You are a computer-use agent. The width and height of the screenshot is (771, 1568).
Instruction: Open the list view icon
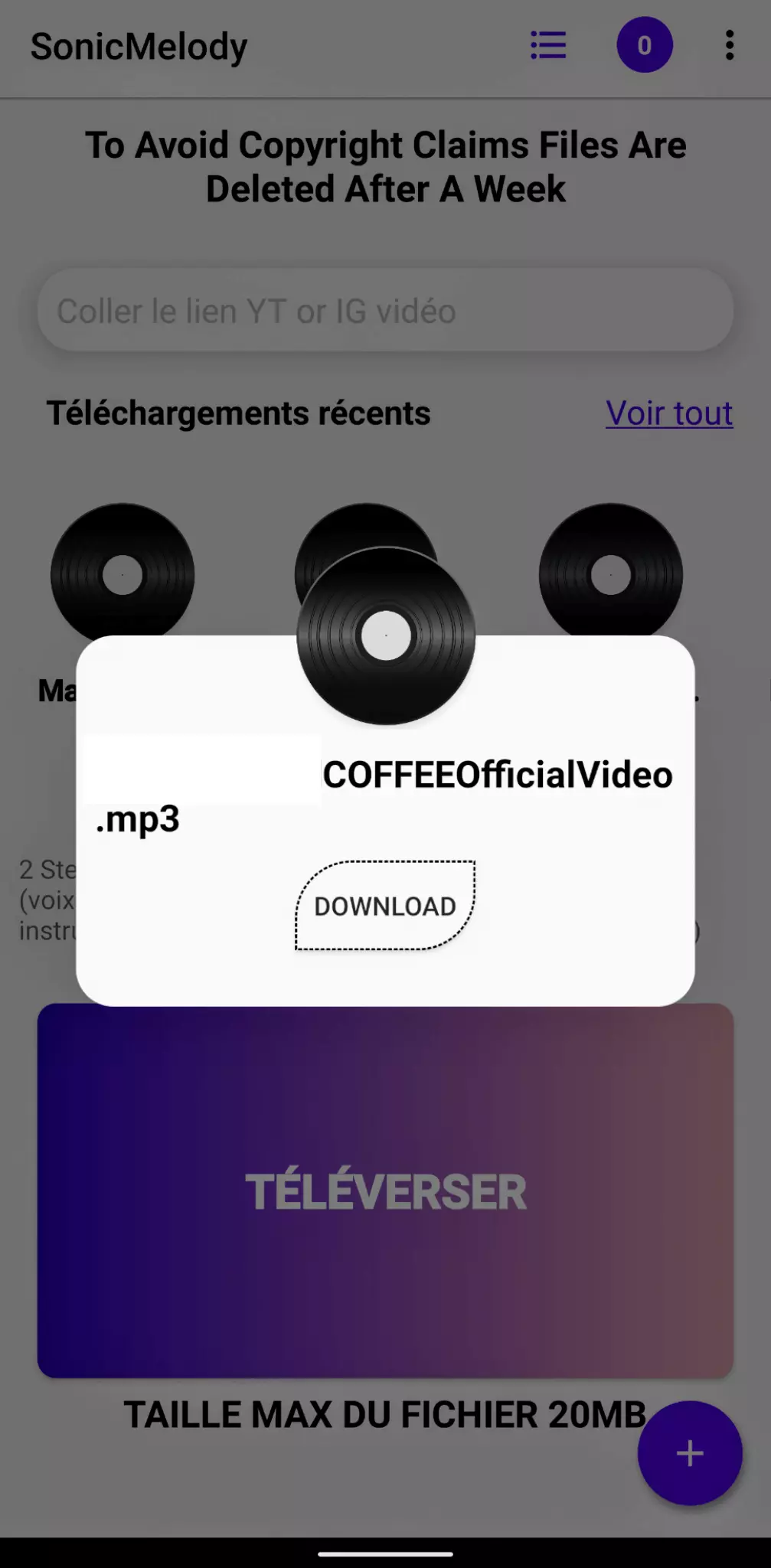[548, 46]
